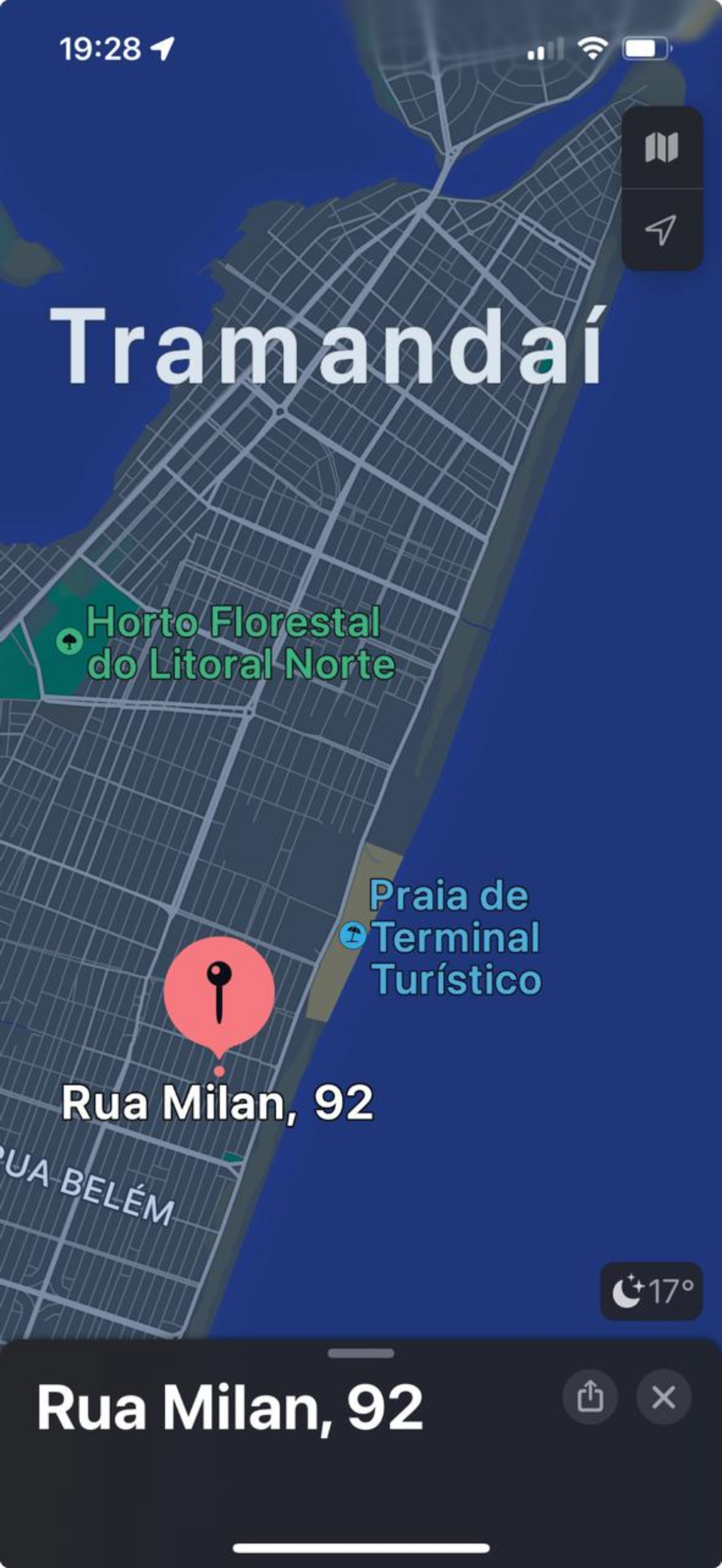
Task: Open the 17° weather widget
Action: 651,1291
